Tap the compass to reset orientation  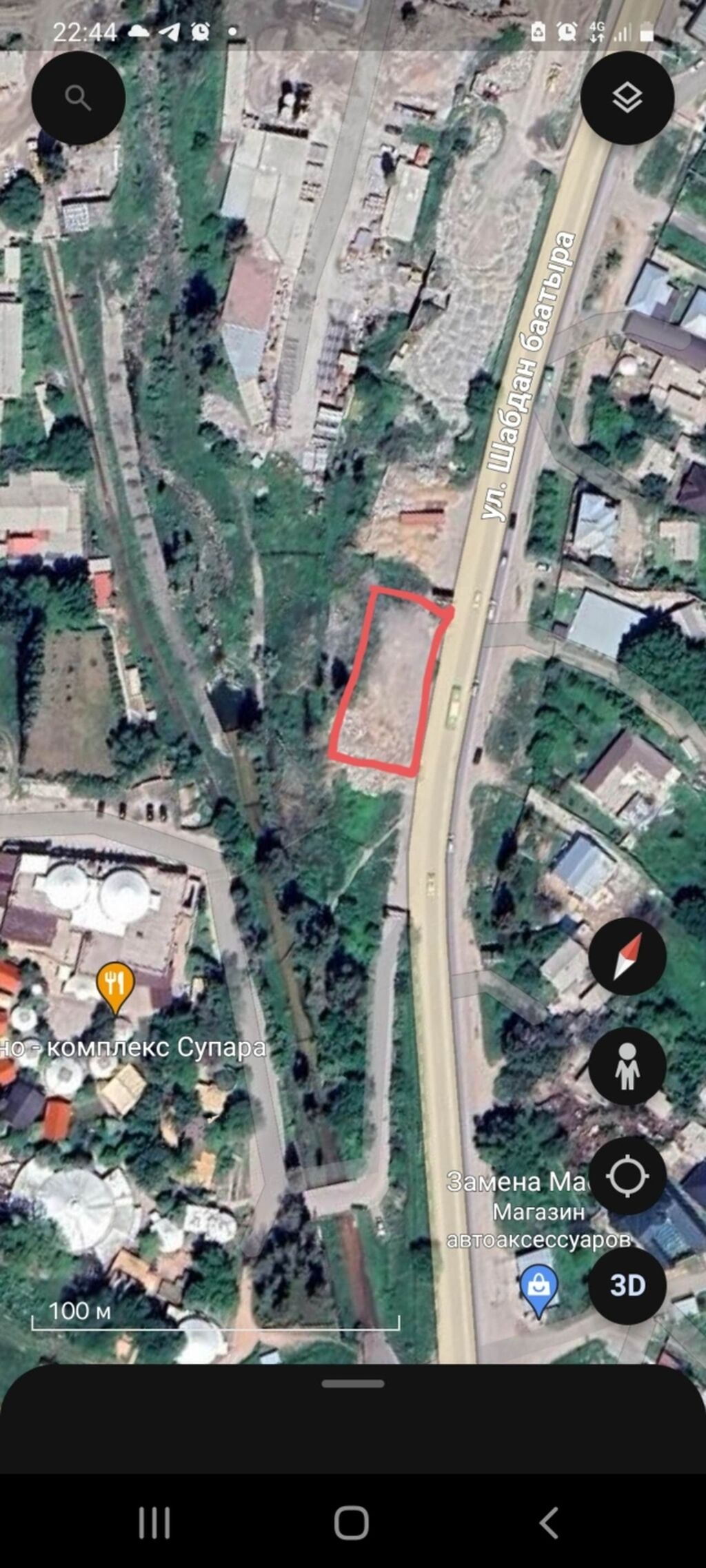click(627, 956)
